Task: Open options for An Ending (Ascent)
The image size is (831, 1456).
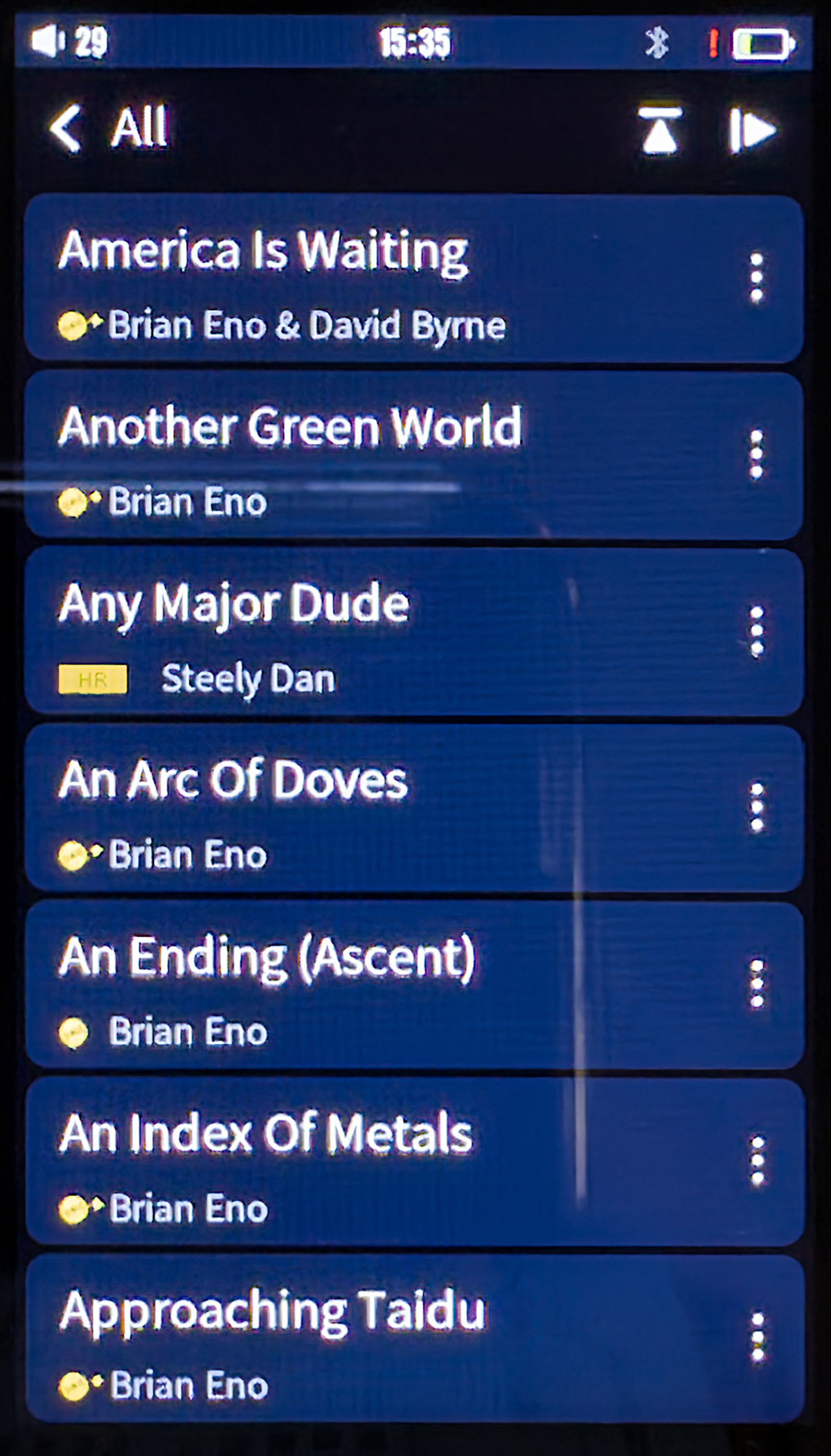Action: point(757,984)
